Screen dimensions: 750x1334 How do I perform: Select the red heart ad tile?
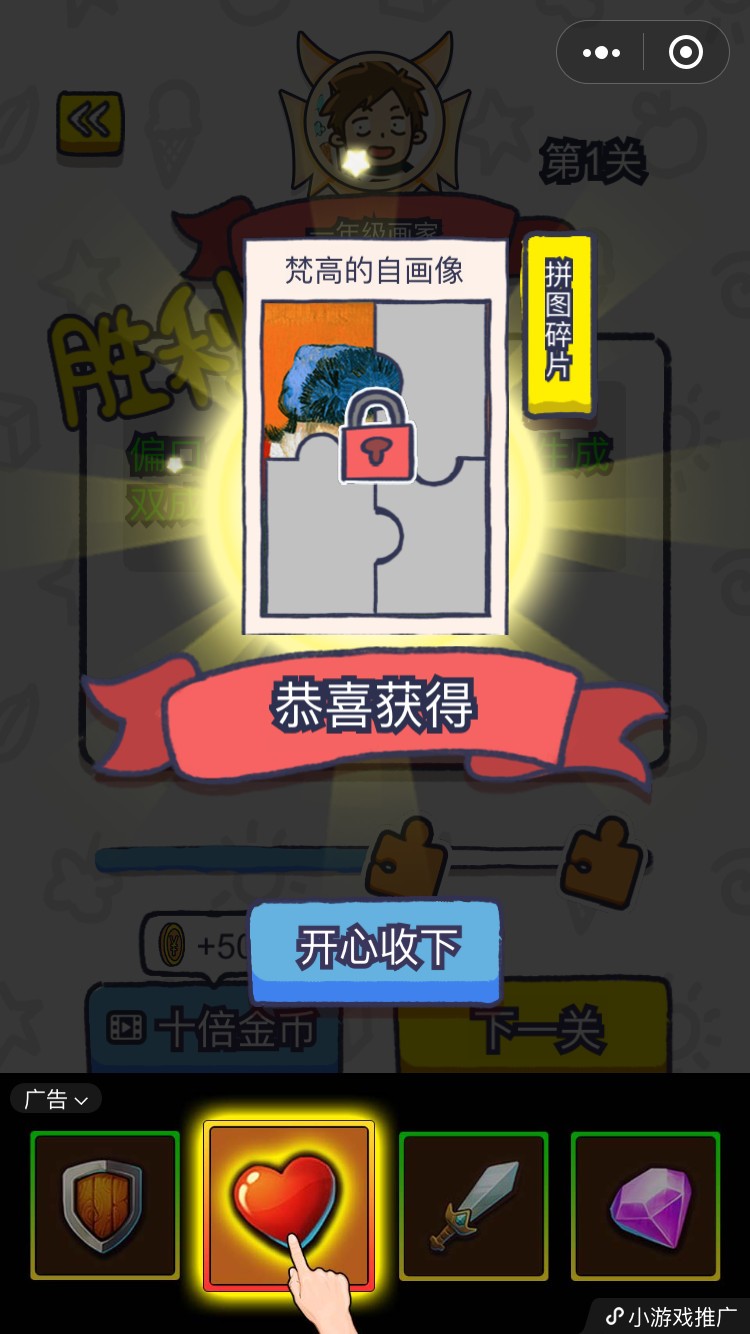[288, 1205]
